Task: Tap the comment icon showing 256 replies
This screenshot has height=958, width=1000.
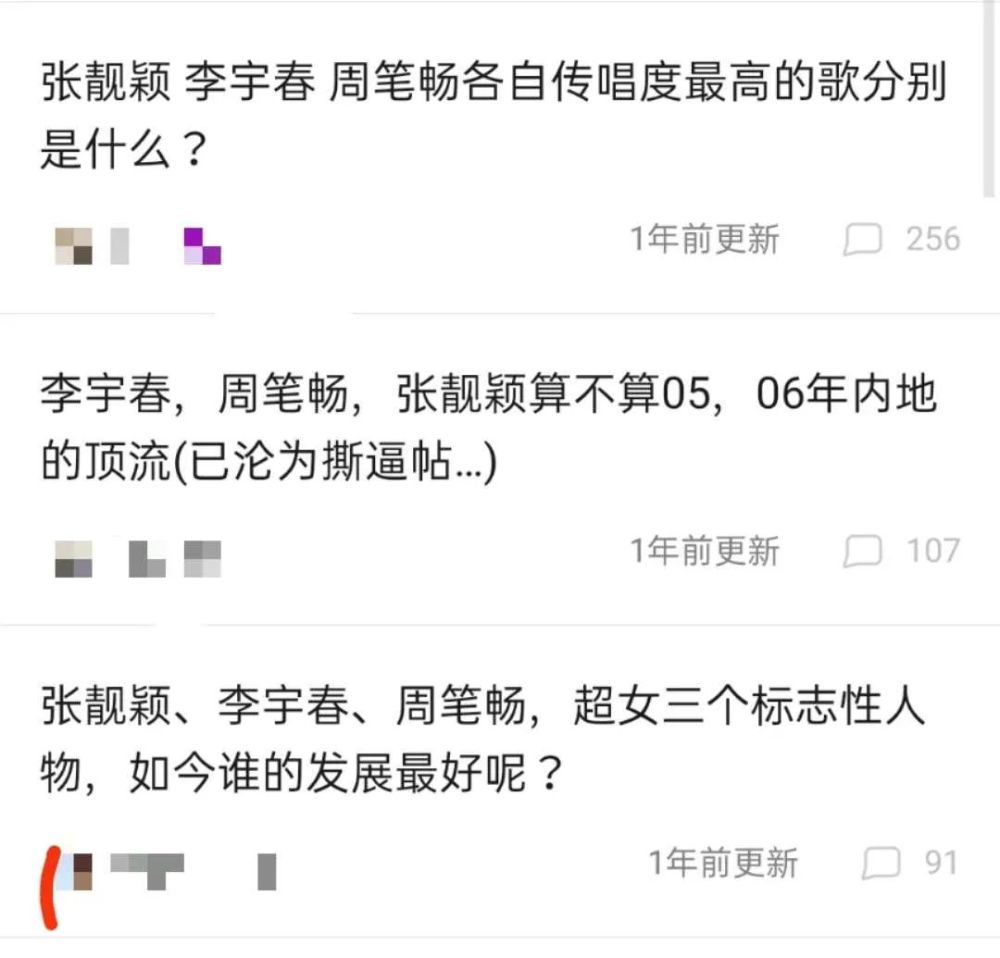Action: [863, 240]
